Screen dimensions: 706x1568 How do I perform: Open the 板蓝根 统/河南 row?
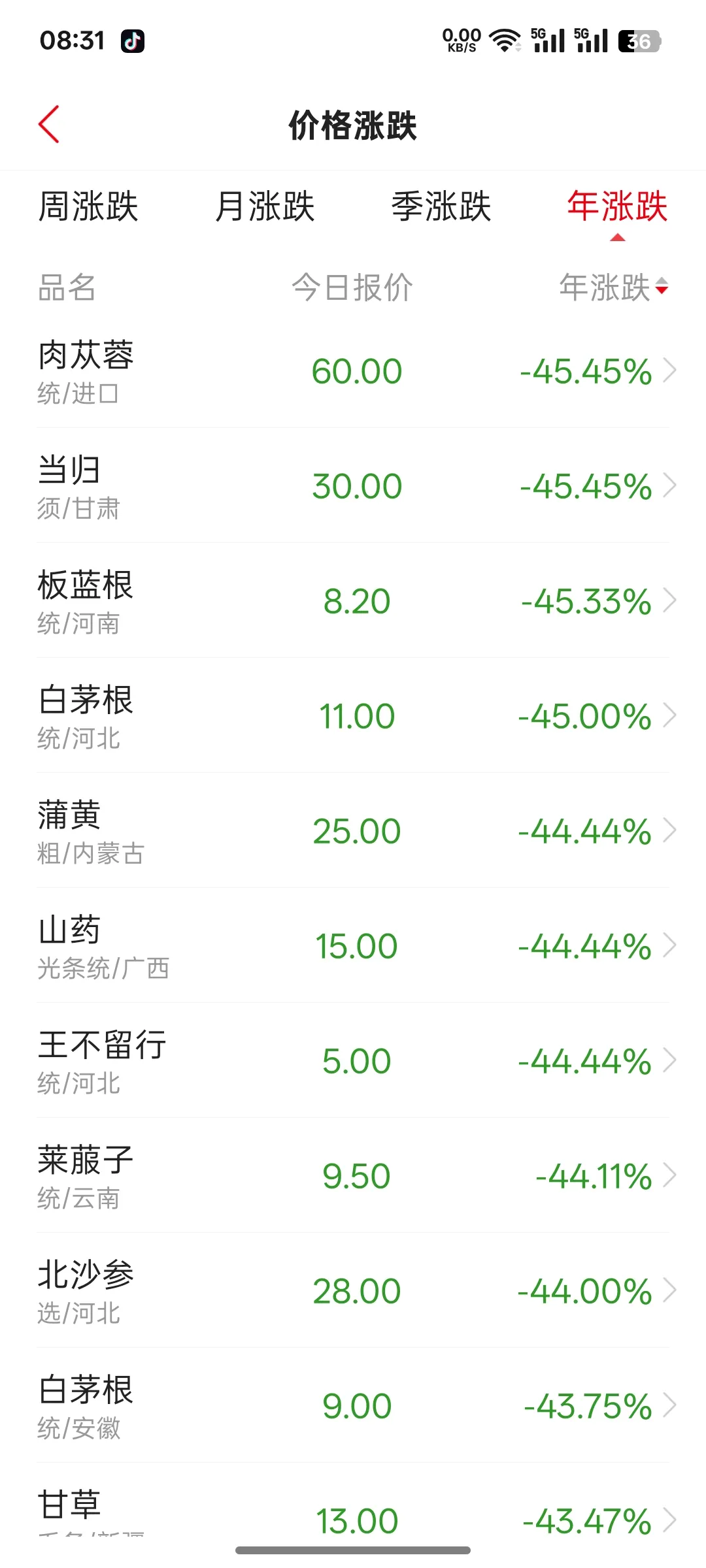point(353,600)
